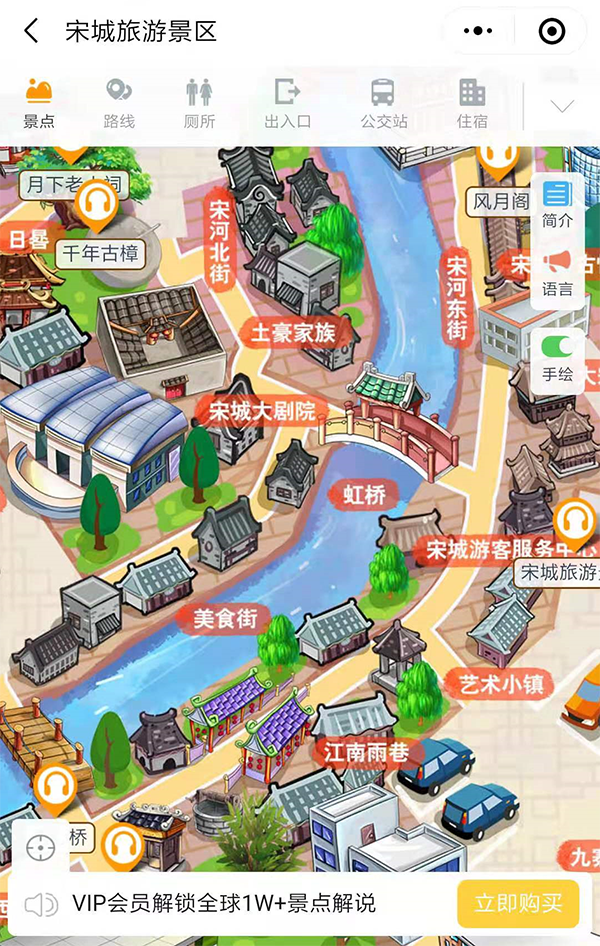
Task: Switch to the 出入口 tab
Action: (x=287, y=104)
